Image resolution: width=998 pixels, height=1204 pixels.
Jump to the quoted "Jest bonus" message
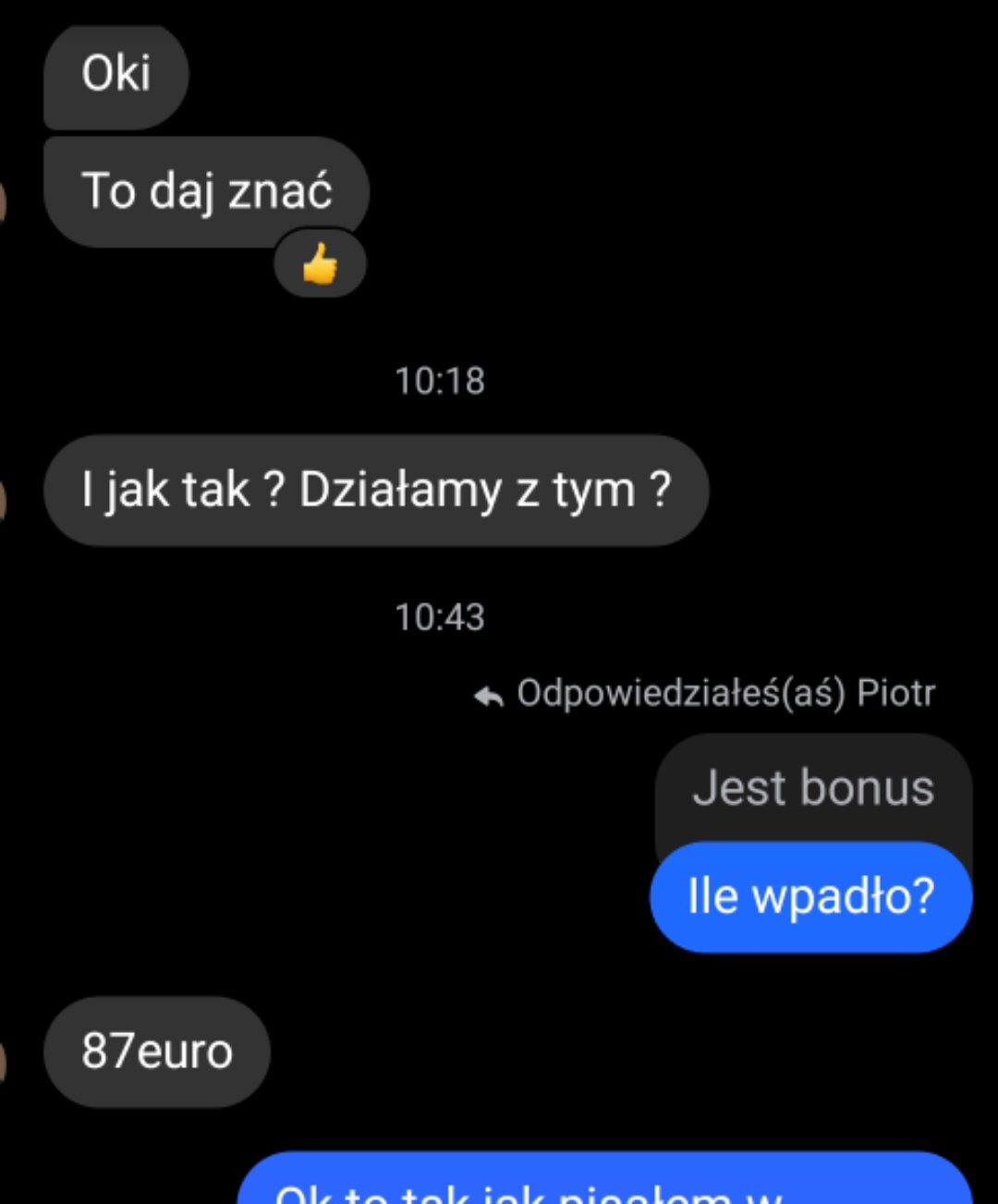pyautogui.click(x=812, y=788)
